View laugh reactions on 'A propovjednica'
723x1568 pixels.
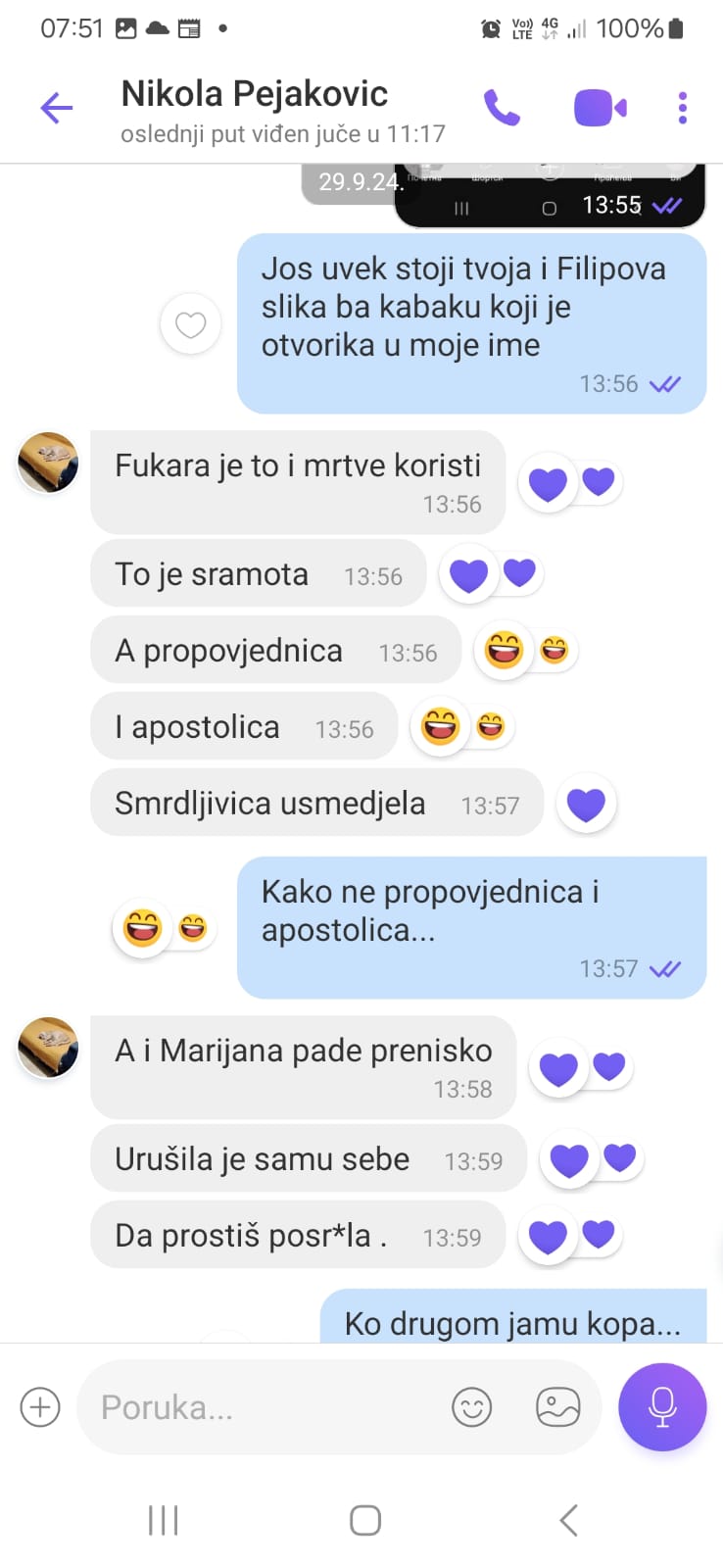point(525,650)
